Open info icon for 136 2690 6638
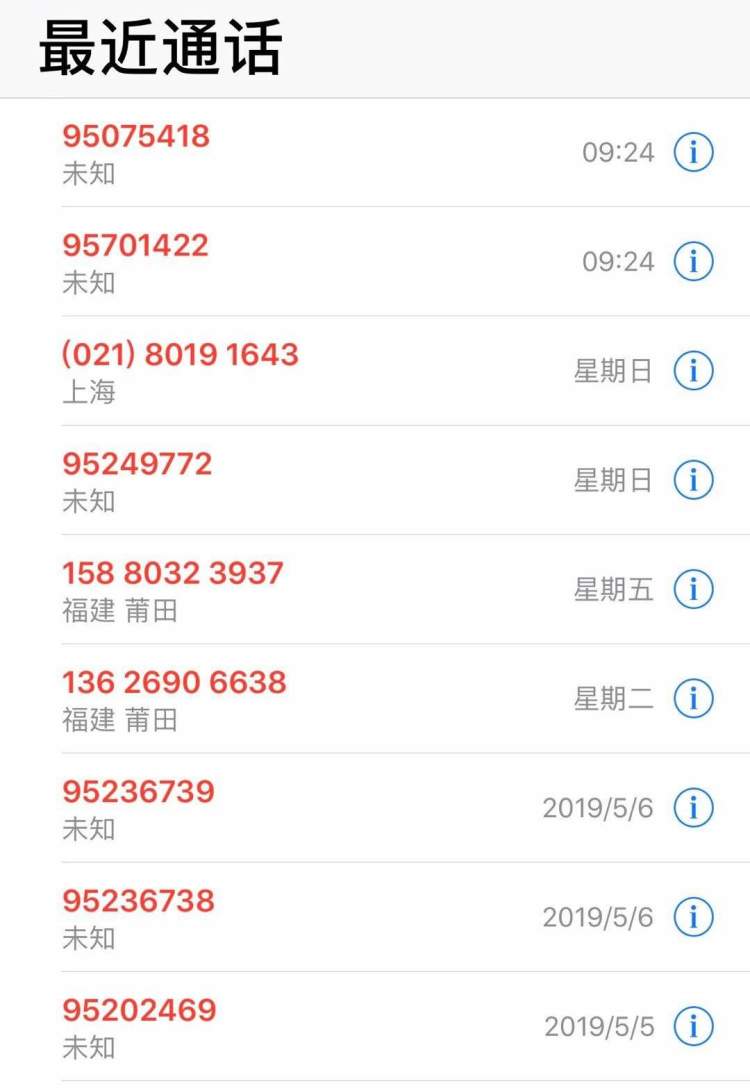The image size is (750, 1088). (693, 698)
